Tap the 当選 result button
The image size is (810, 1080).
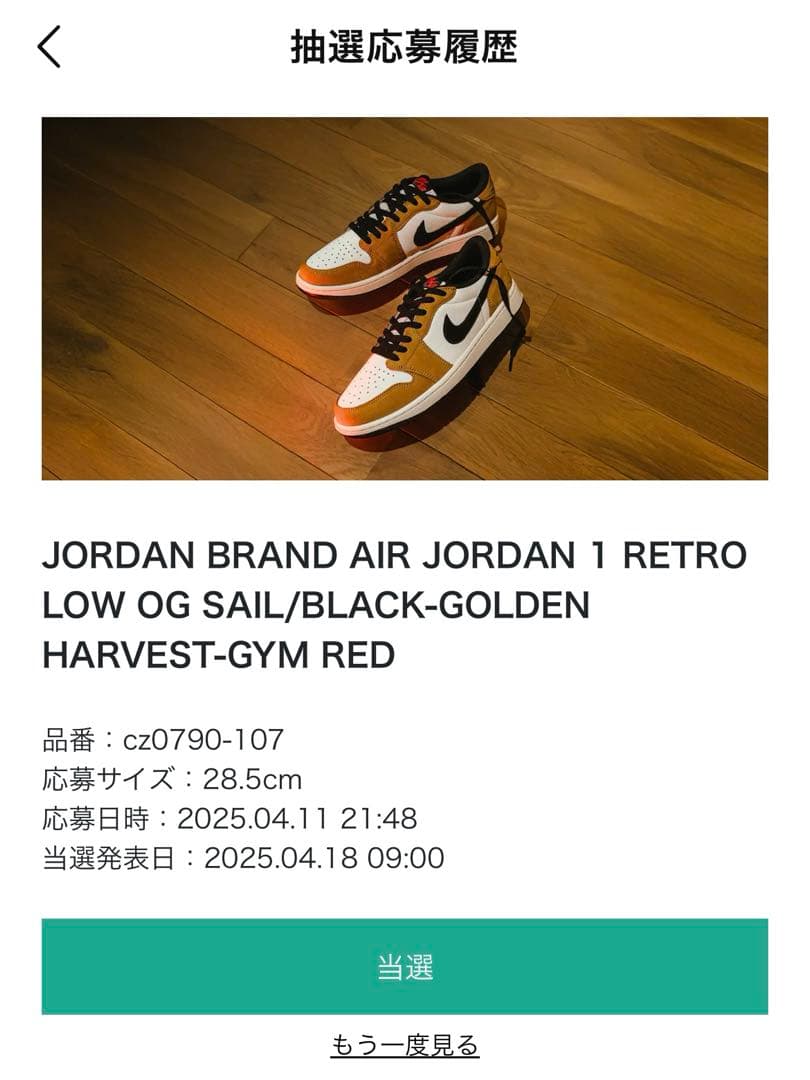point(405,964)
